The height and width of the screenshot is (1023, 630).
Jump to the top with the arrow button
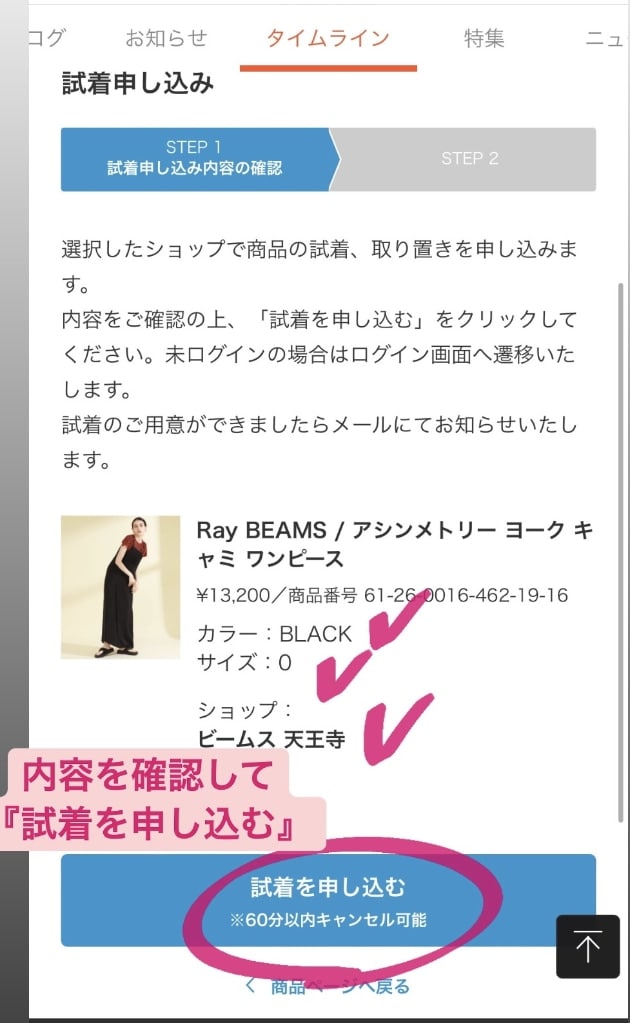pos(588,946)
